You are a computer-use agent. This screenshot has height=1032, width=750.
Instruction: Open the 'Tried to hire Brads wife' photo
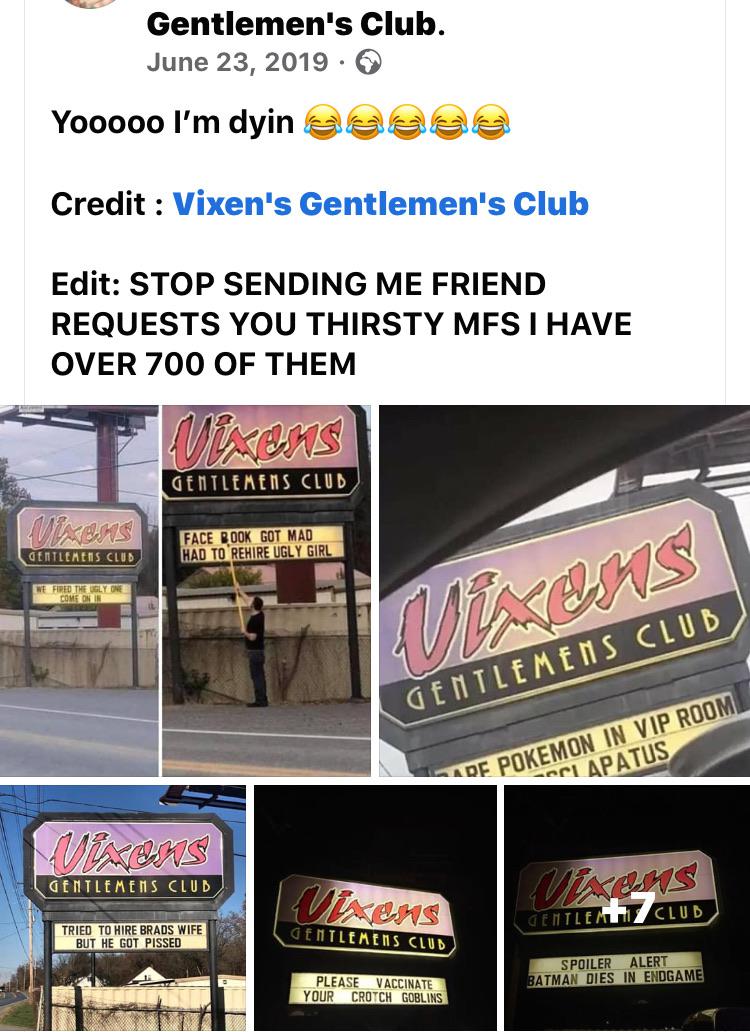[x=122, y=907]
